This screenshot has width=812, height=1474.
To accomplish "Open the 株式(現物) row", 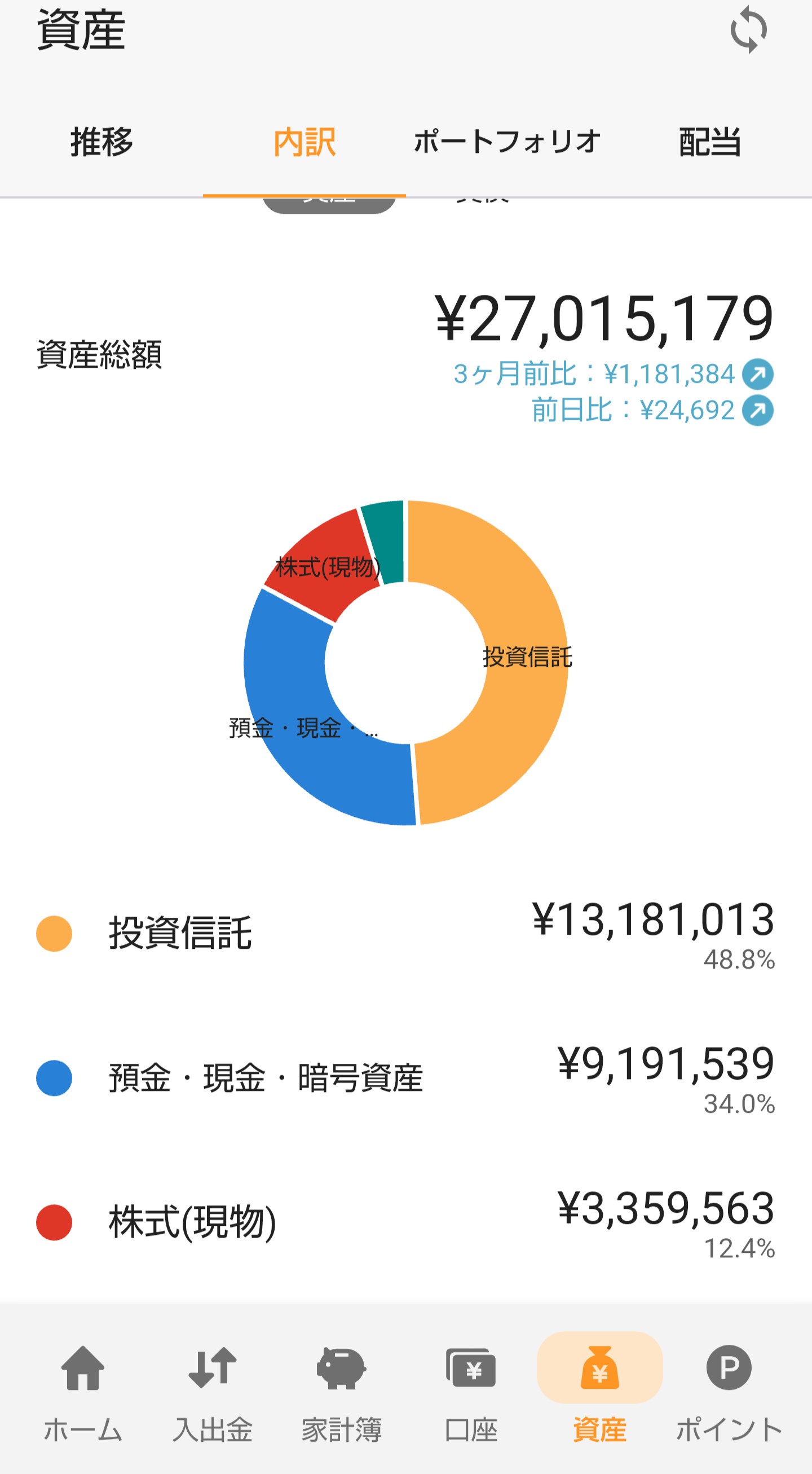I will pos(406,1222).
